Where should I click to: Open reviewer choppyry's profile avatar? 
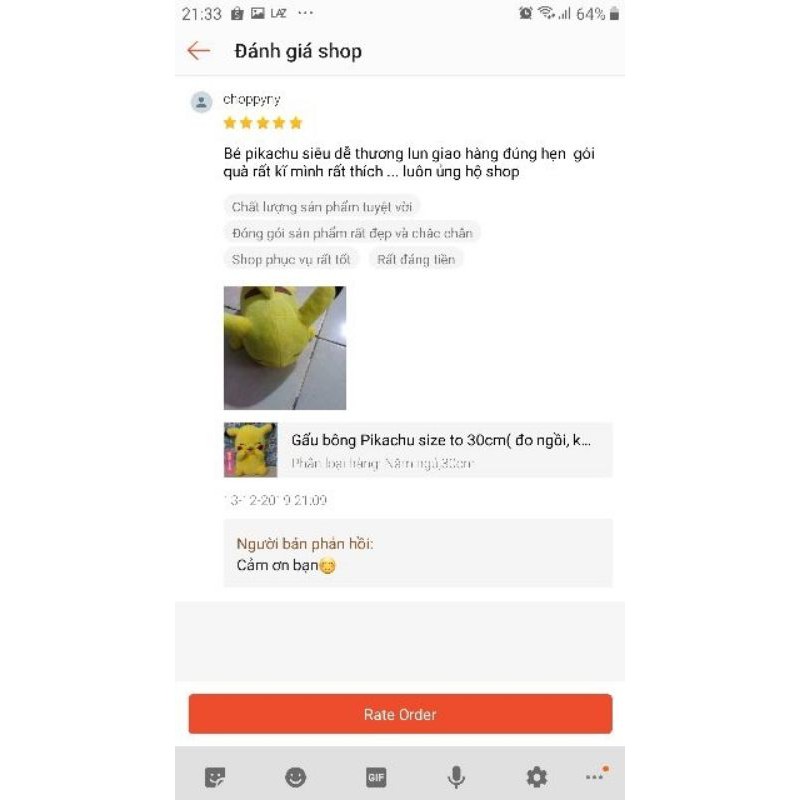coord(202,102)
